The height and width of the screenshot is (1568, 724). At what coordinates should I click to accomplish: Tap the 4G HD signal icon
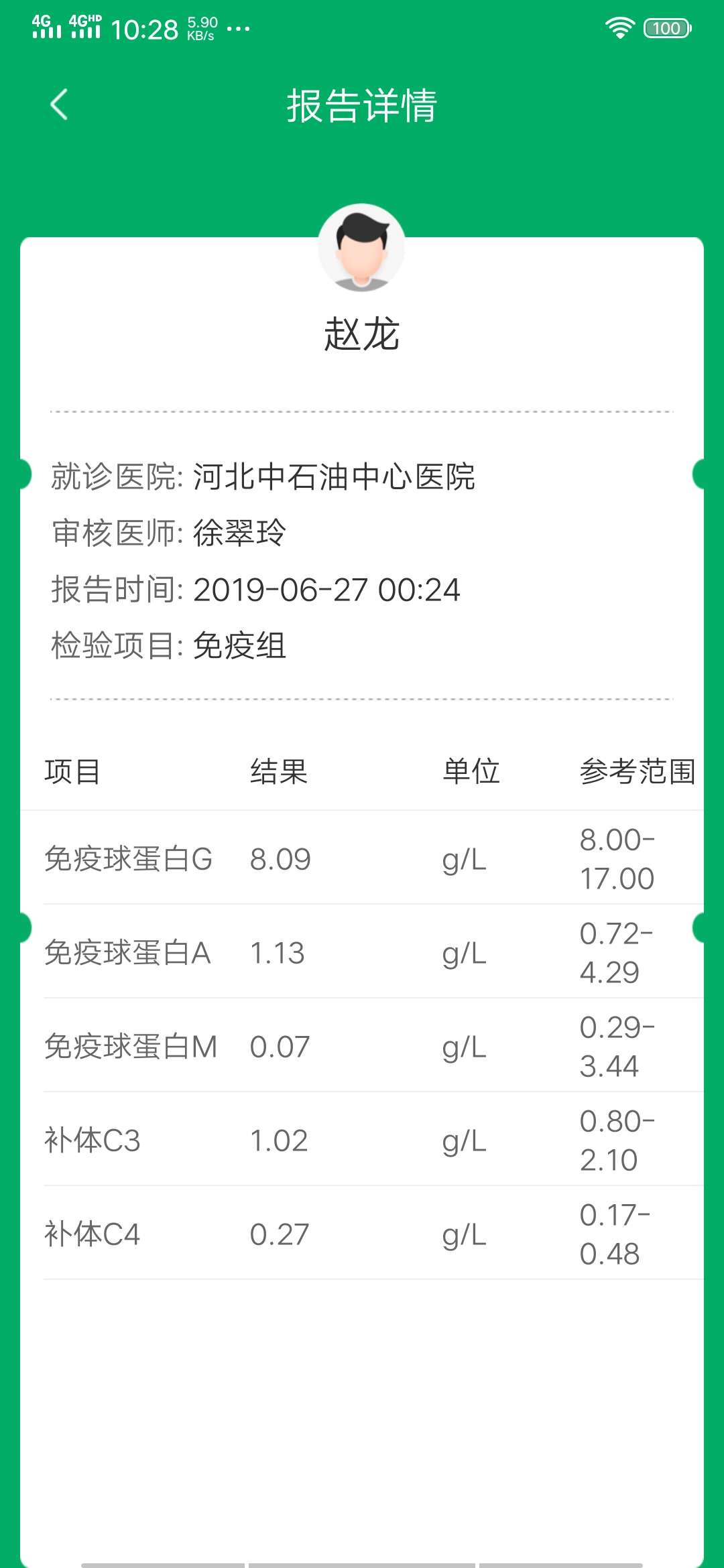point(87,25)
